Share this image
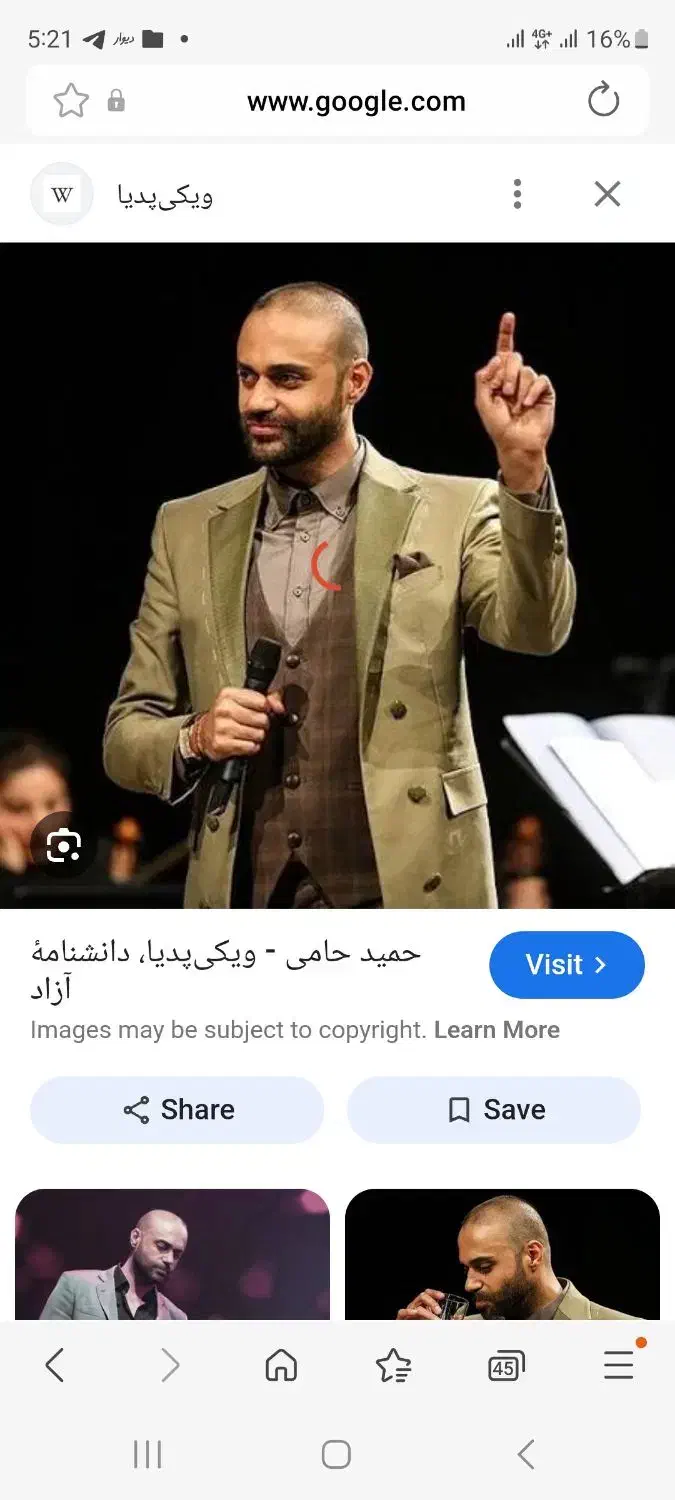Image resolution: width=675 pixels, height=1500 pixels. pyautogui.click(x=177, y=1110)
